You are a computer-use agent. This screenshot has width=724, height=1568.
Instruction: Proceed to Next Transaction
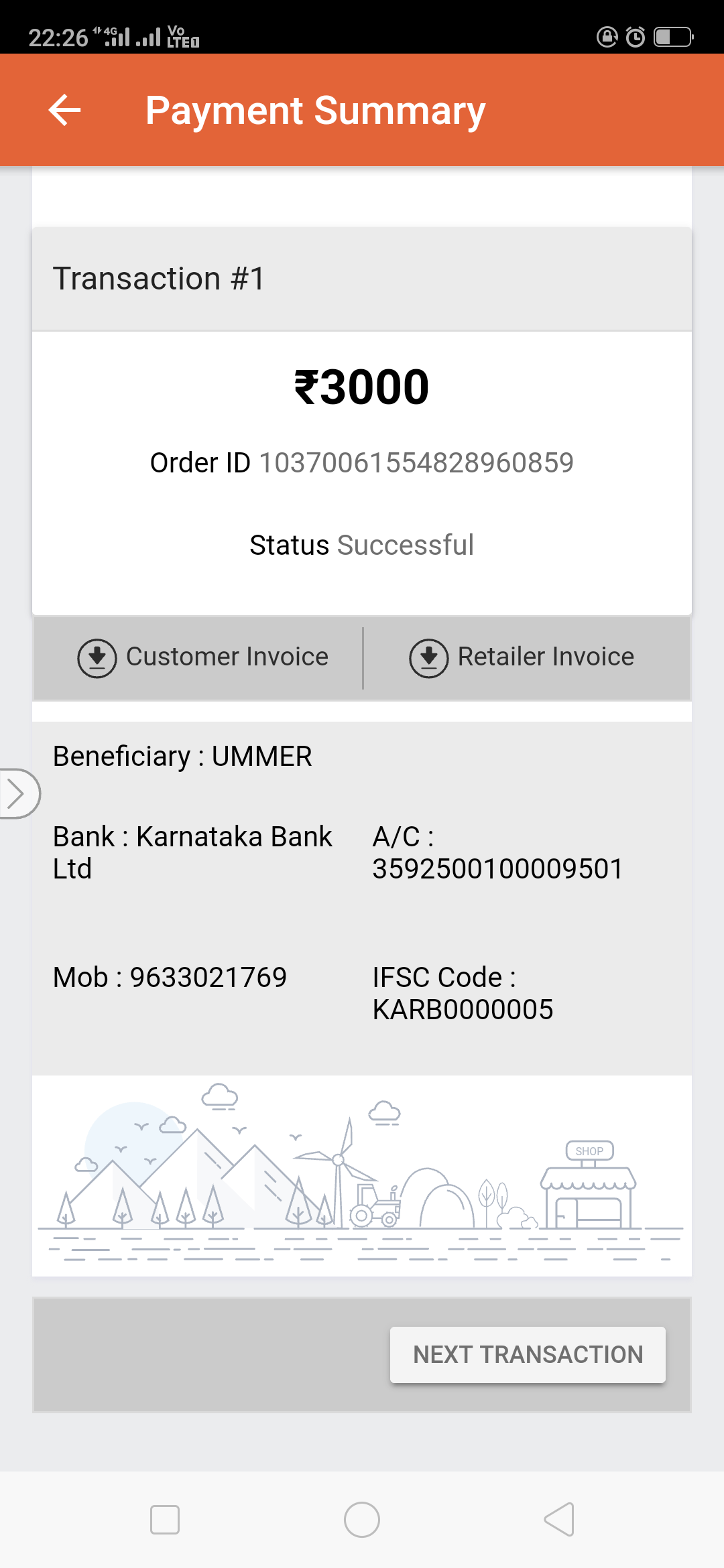528,1354
